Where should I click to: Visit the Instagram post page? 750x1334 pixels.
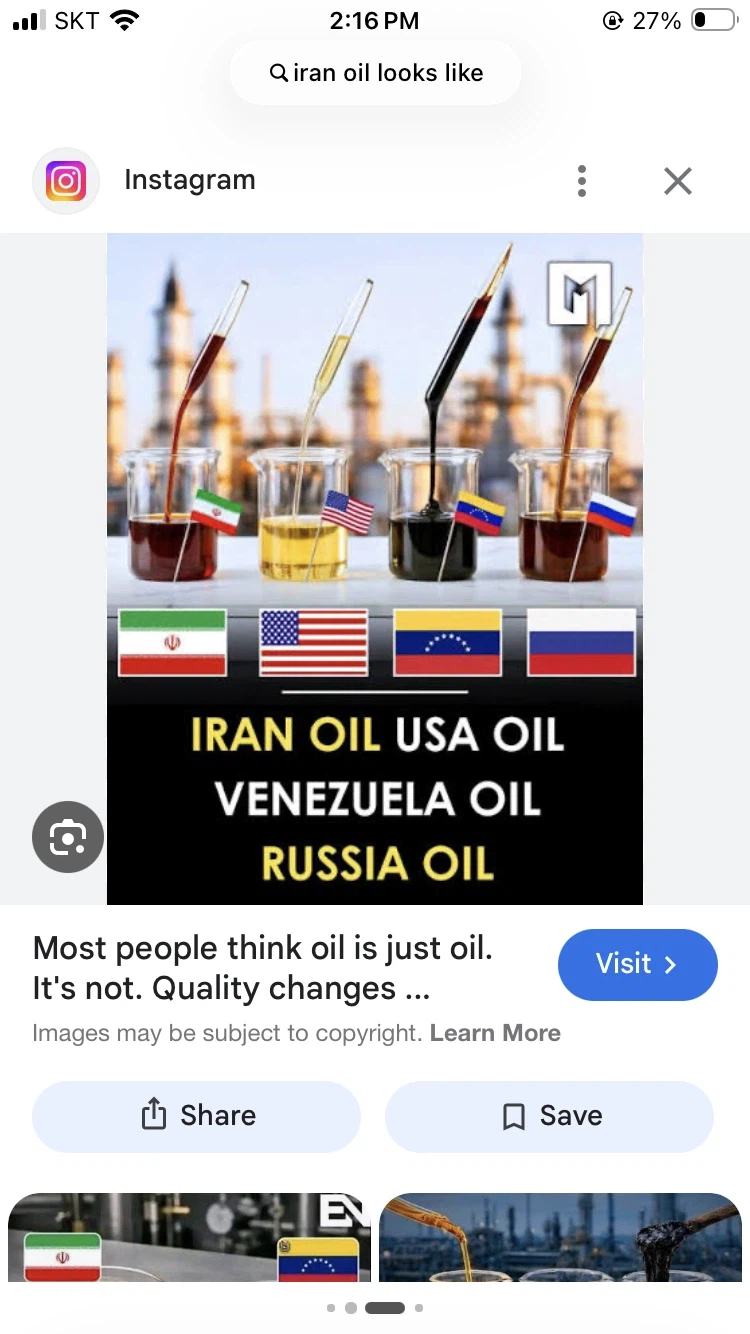coord(637,964)
